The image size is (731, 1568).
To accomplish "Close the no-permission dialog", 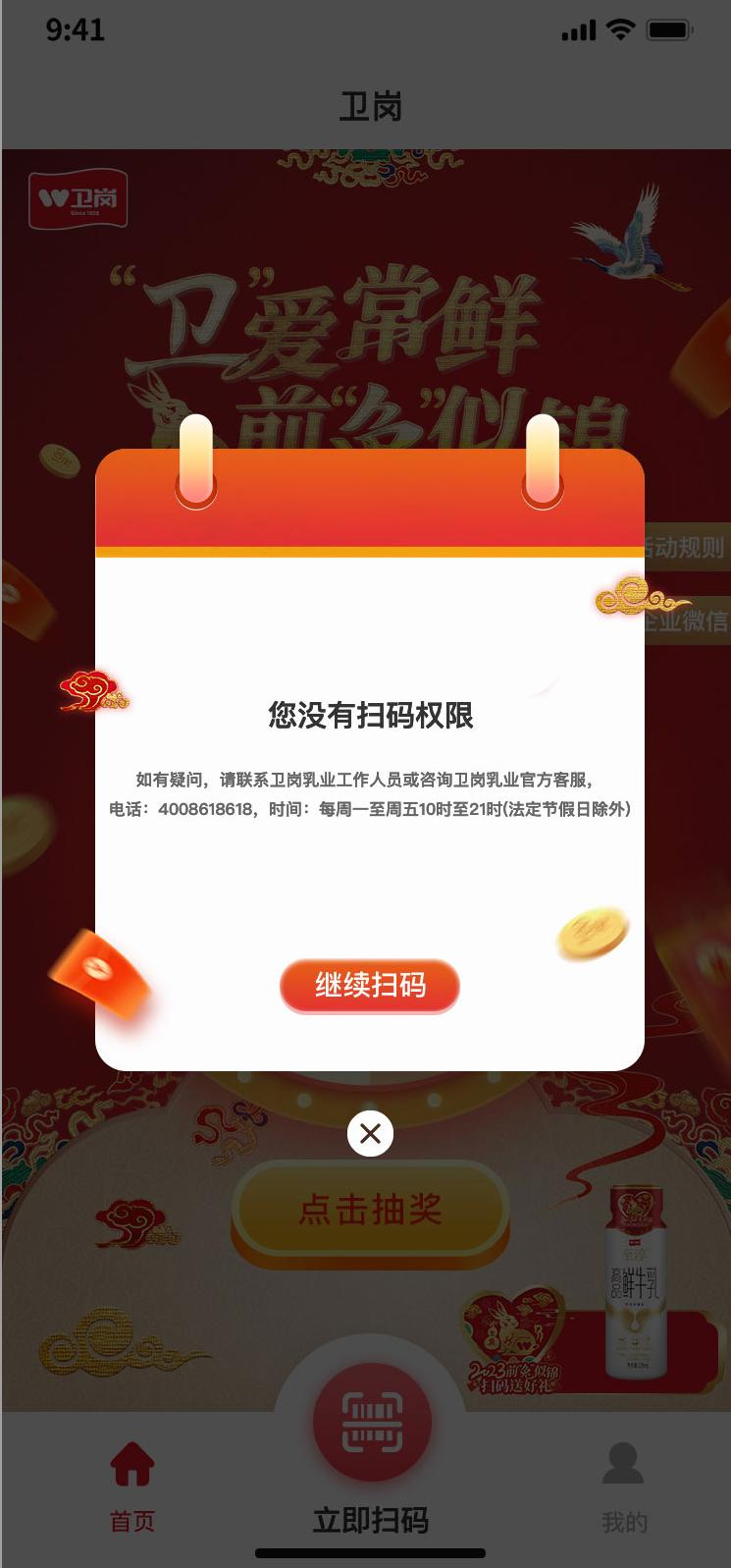I will click(370, 1133).
